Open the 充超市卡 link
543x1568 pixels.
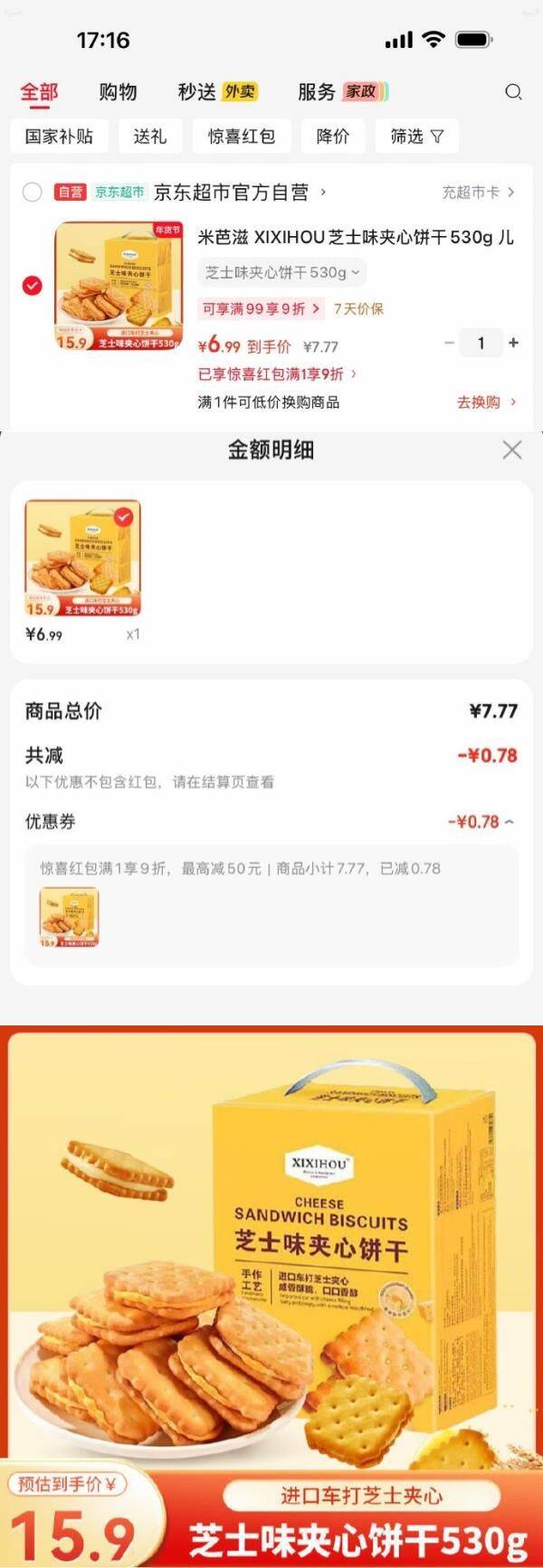[478, 192]
